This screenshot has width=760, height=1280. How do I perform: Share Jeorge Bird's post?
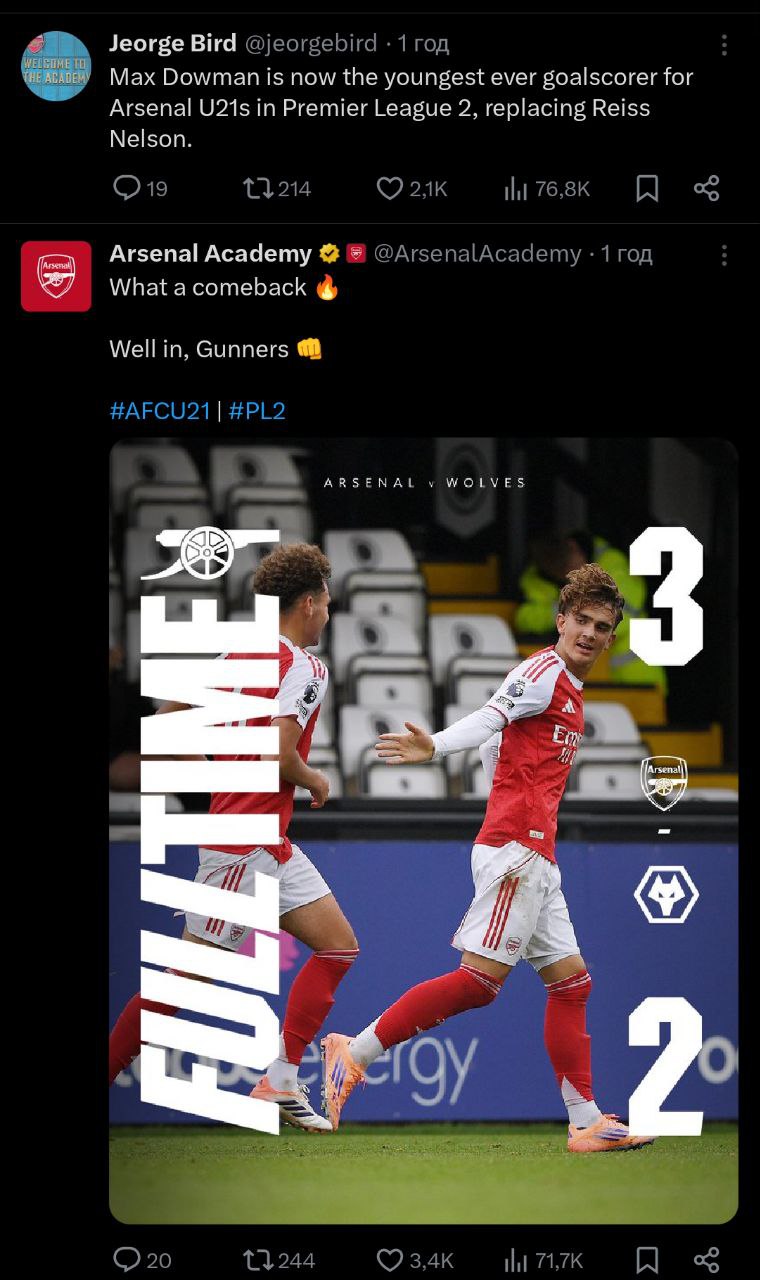pyautogui.click(x=706, y=188)
